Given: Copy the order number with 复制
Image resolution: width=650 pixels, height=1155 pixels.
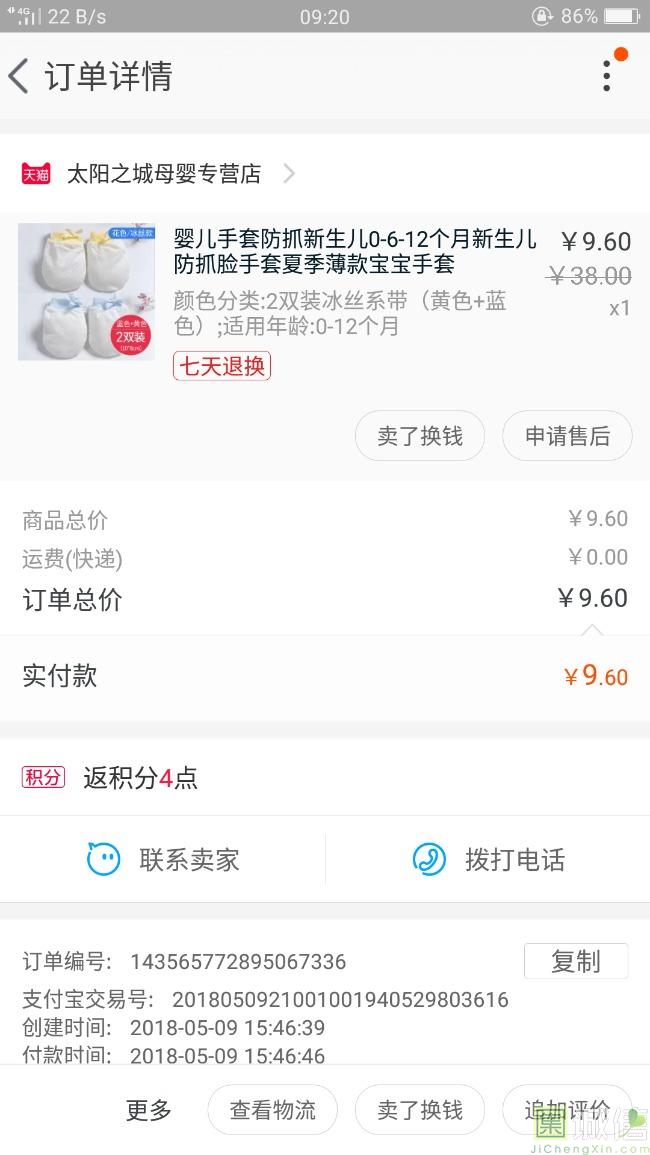Looking at the screenshot, I should coord(576,961).
